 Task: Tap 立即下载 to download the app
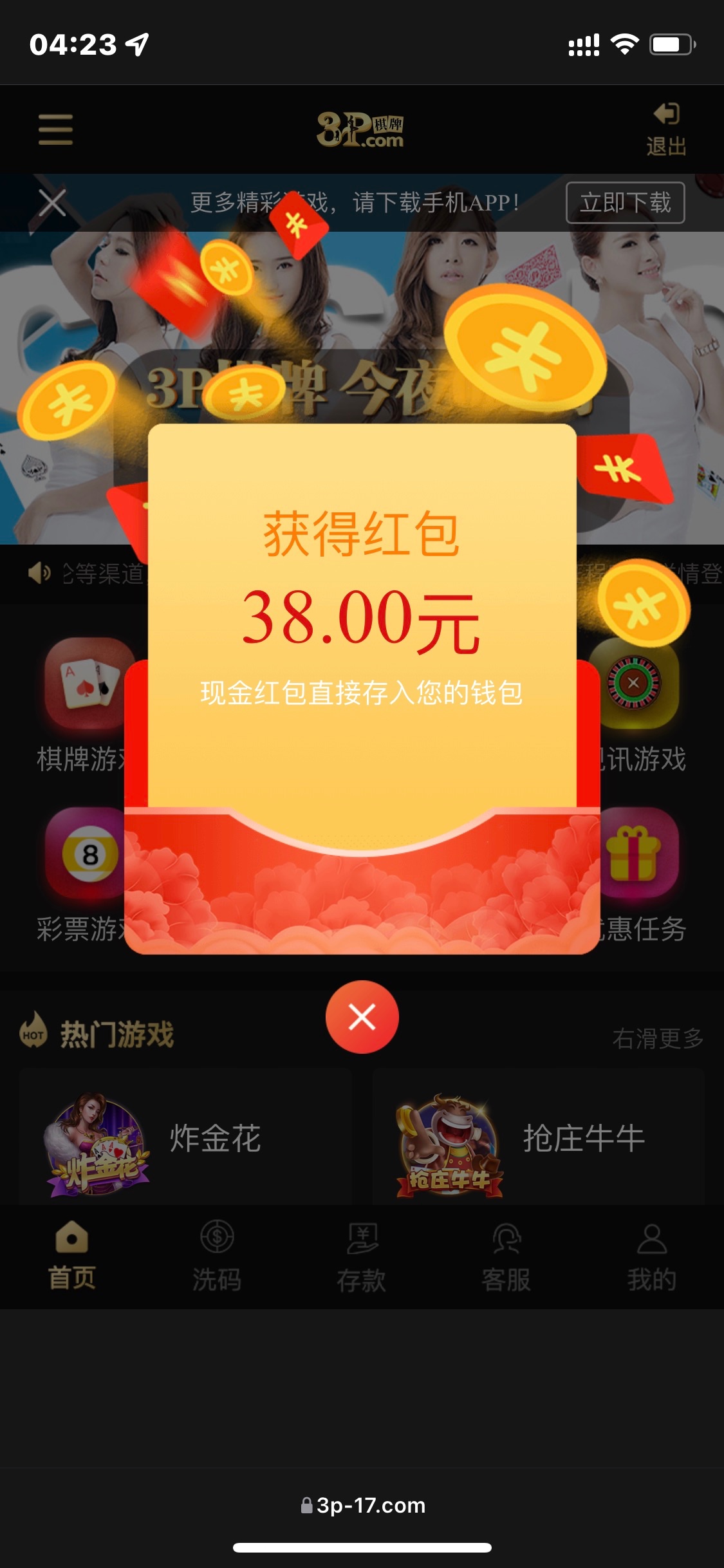pyautogui.click(x=625, y=203)
